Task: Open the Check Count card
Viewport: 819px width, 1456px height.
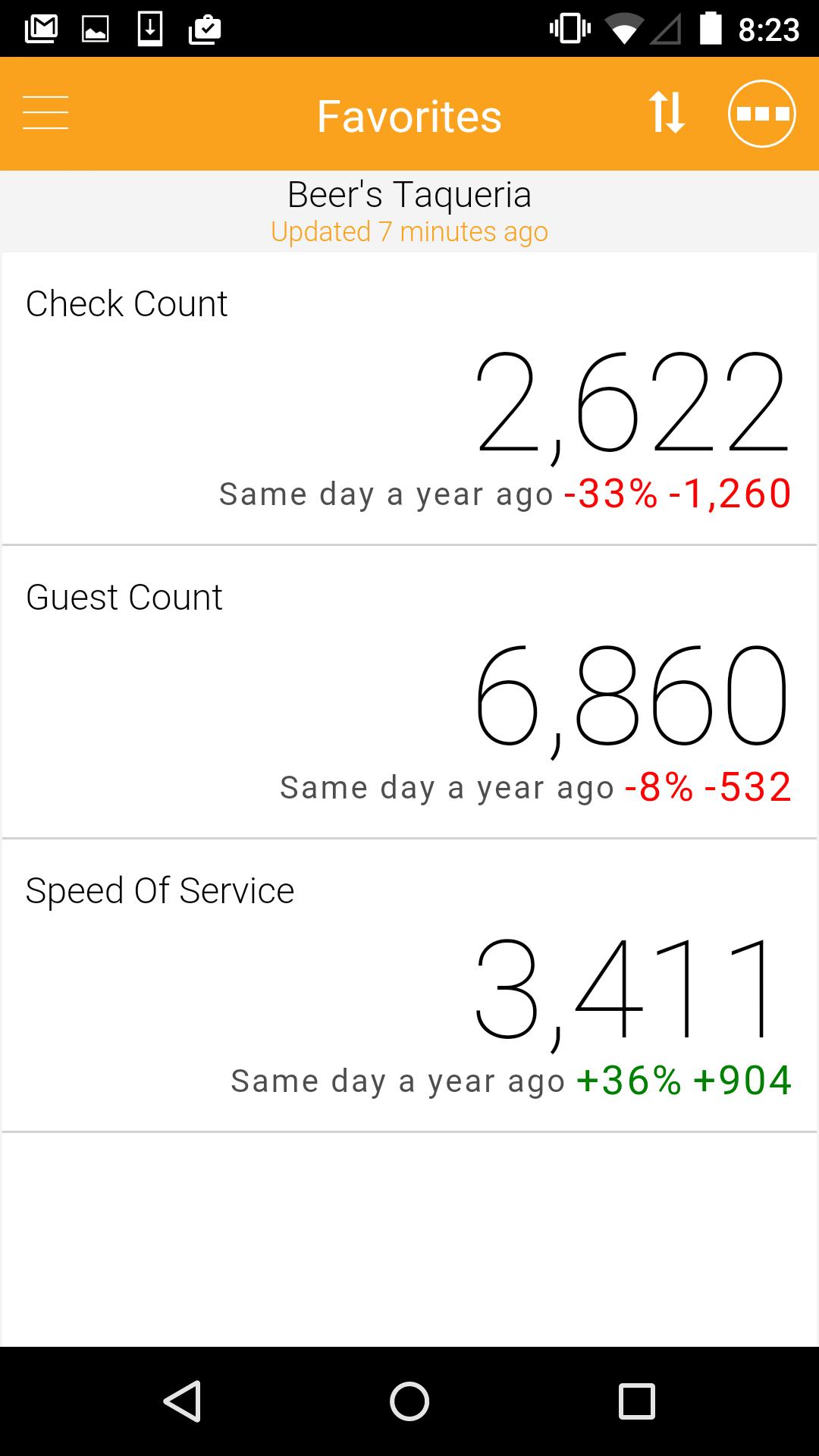Action: (409, 398)
